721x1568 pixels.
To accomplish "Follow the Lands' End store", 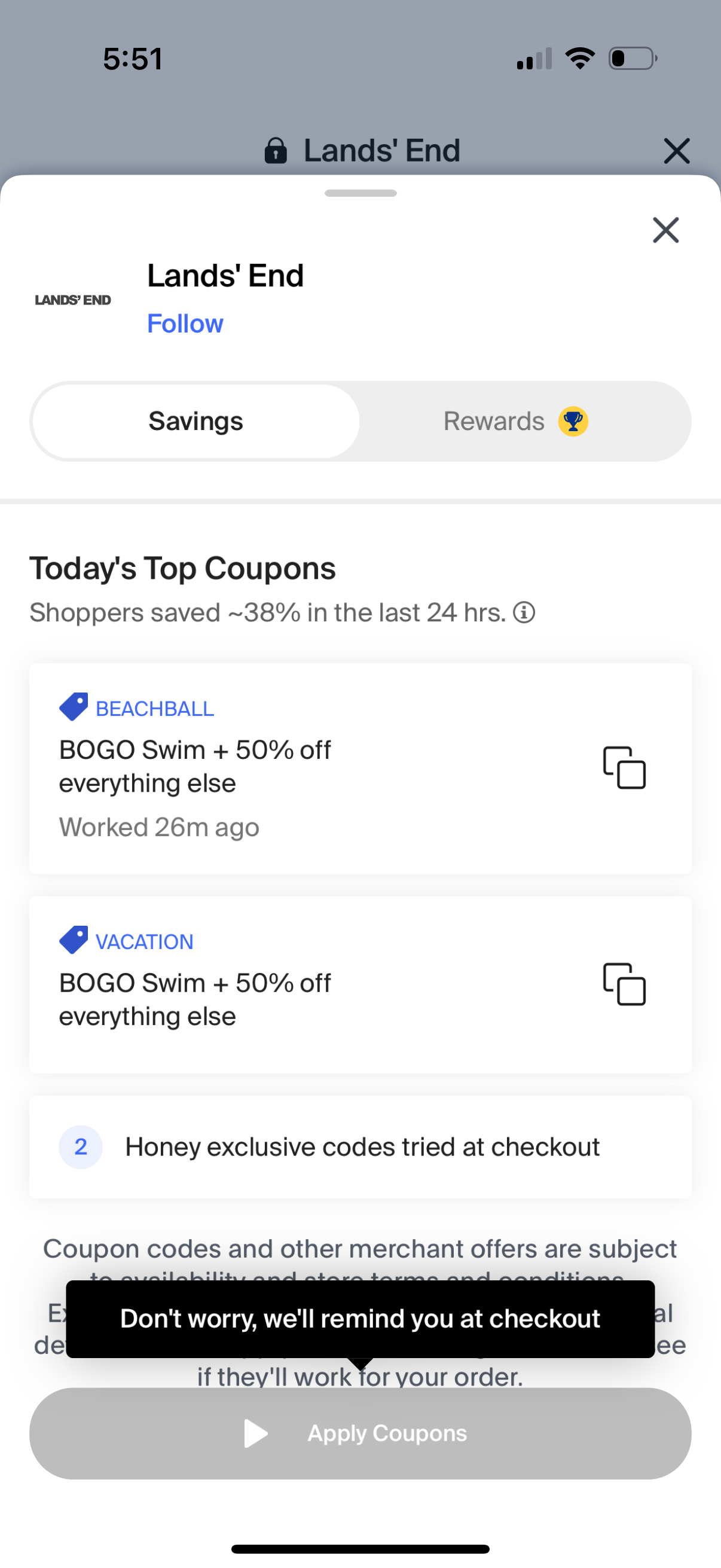I will coord(185,324).
